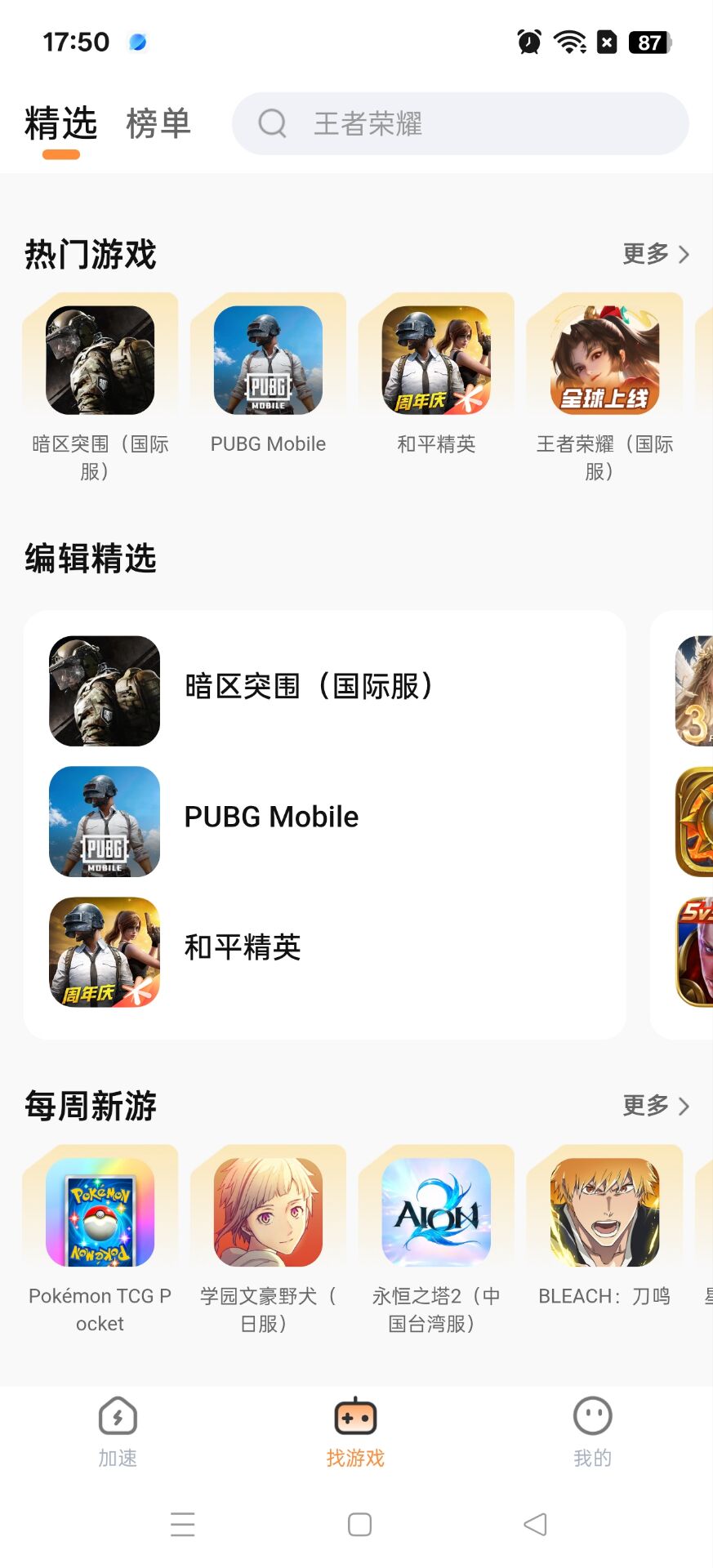Screen dimensions: 713x1568
Task: Select the 精选 tab
Action: [x=60, y=124]
